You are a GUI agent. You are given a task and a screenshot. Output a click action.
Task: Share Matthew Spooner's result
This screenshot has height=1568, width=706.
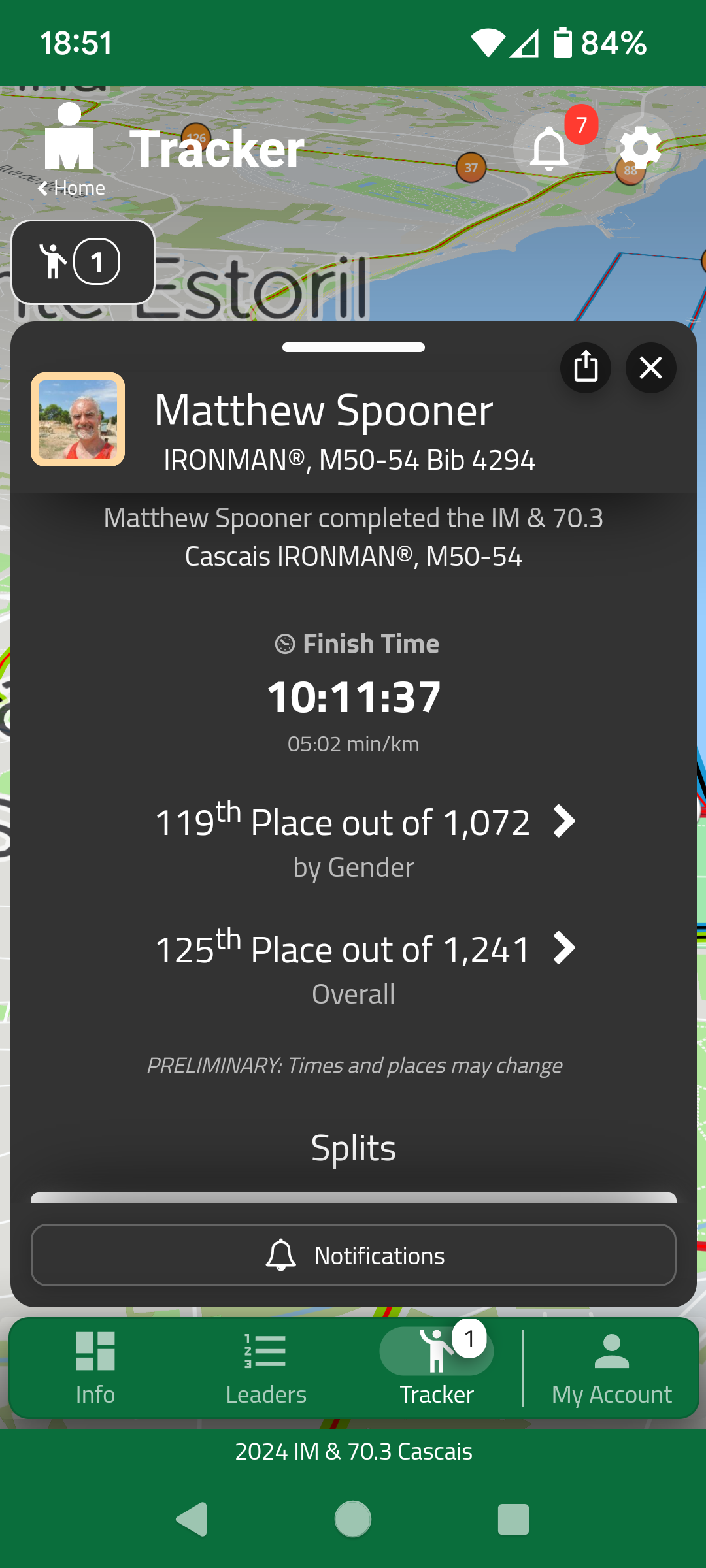tap(586, 368)
